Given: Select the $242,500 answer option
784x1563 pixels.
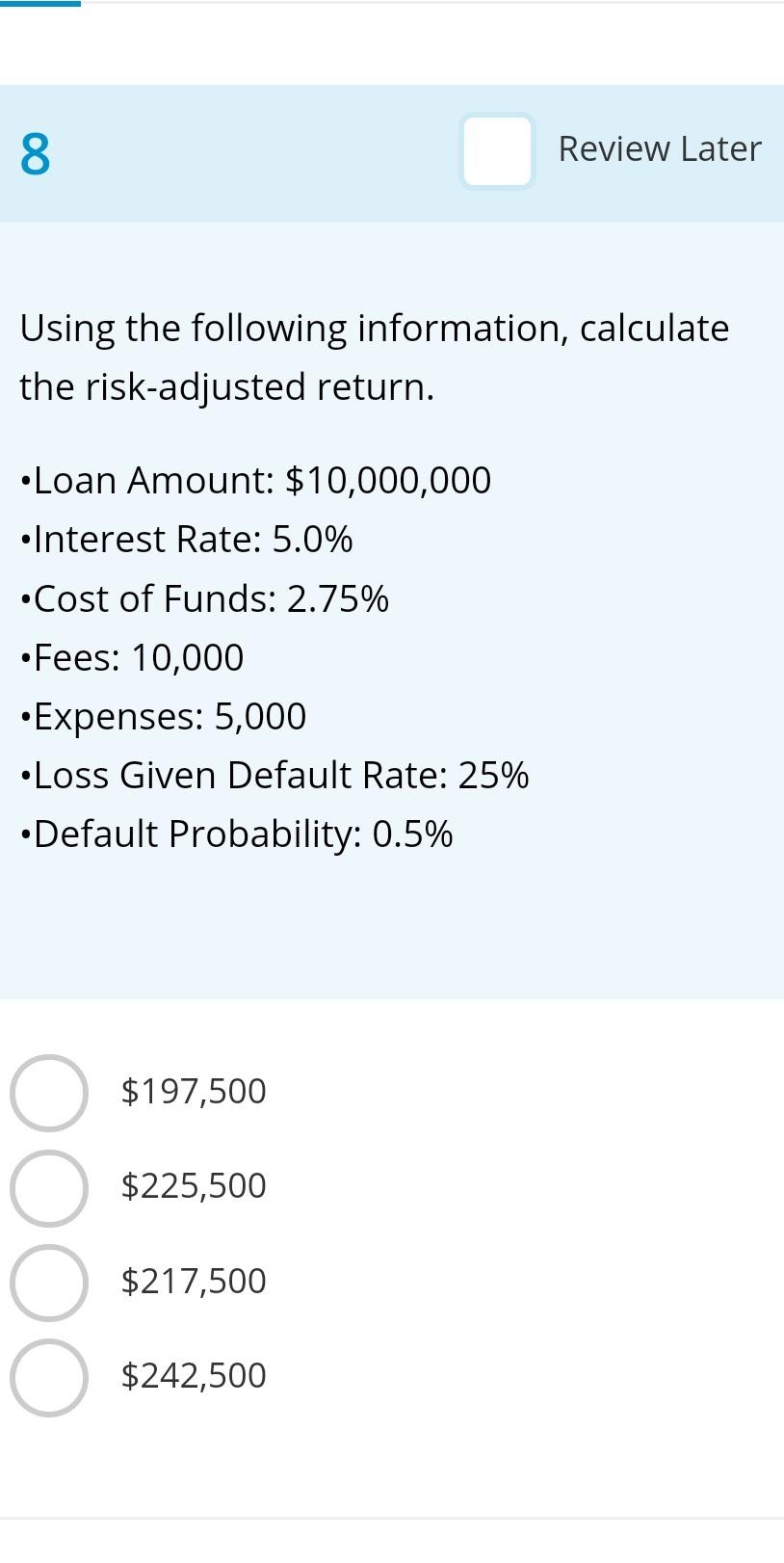Looking at the screenshot, I should click(48, 1376).
